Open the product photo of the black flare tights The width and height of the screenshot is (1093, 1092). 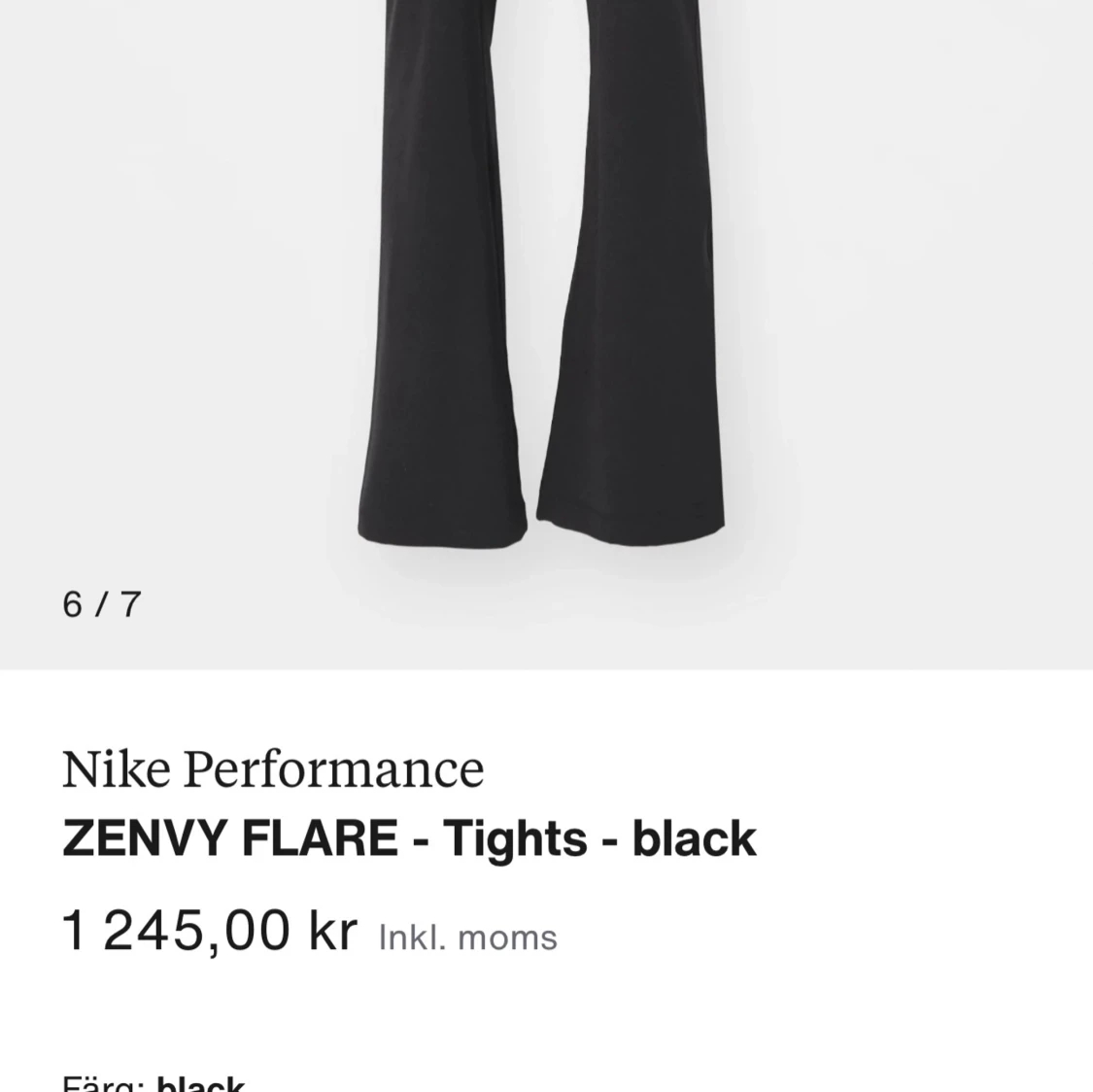tap(546, 291)
